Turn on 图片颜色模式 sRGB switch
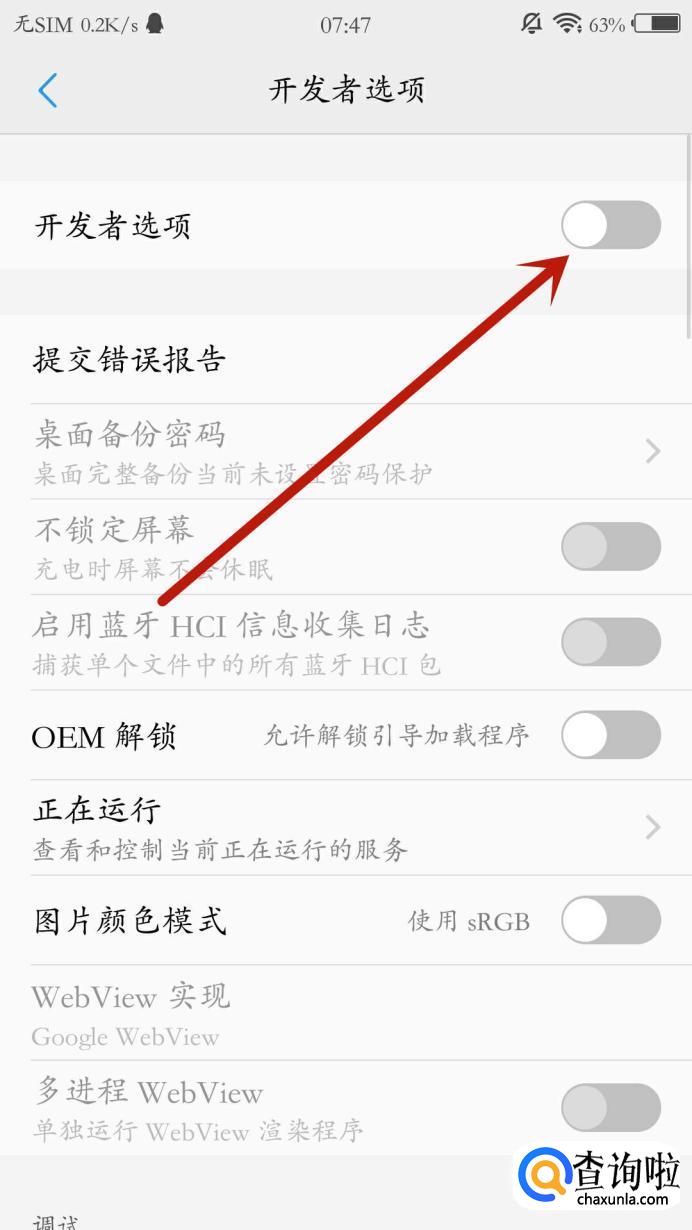 [610, 920]
